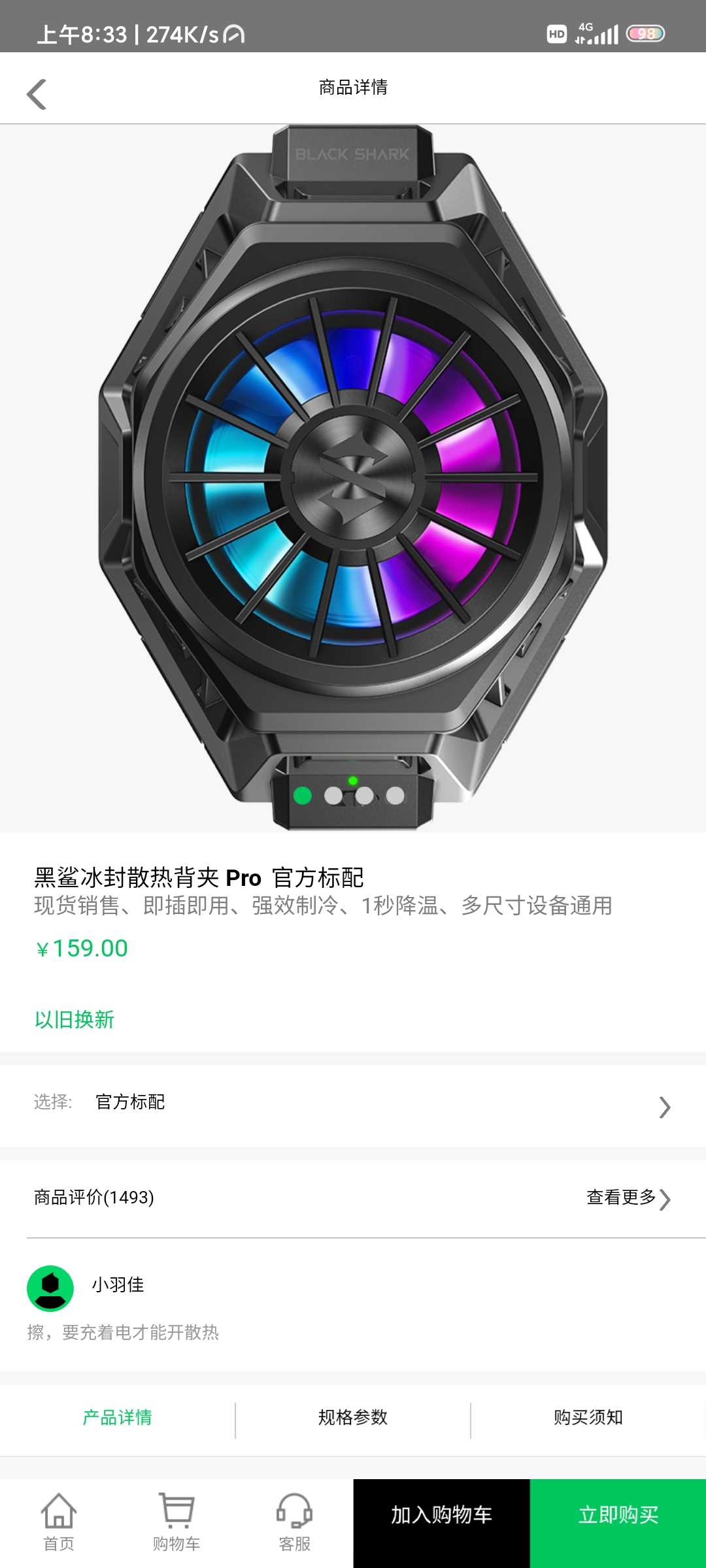Open the 以旧换新 trade-in link
This screenshot has height=1568, width=706.
pyautogui.click(x=75, y=1019)
